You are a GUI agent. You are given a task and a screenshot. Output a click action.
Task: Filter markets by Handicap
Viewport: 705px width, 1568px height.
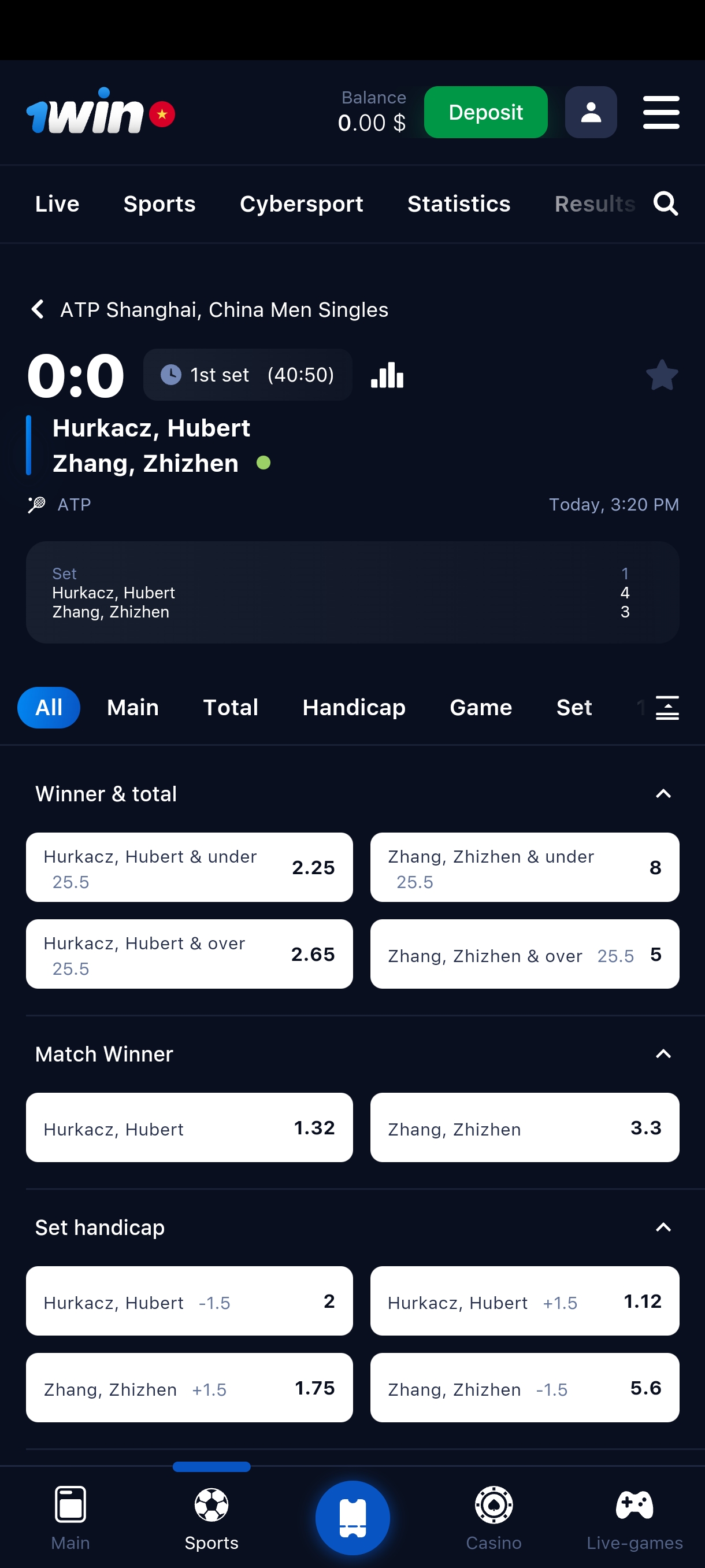[x=354, y=707]
